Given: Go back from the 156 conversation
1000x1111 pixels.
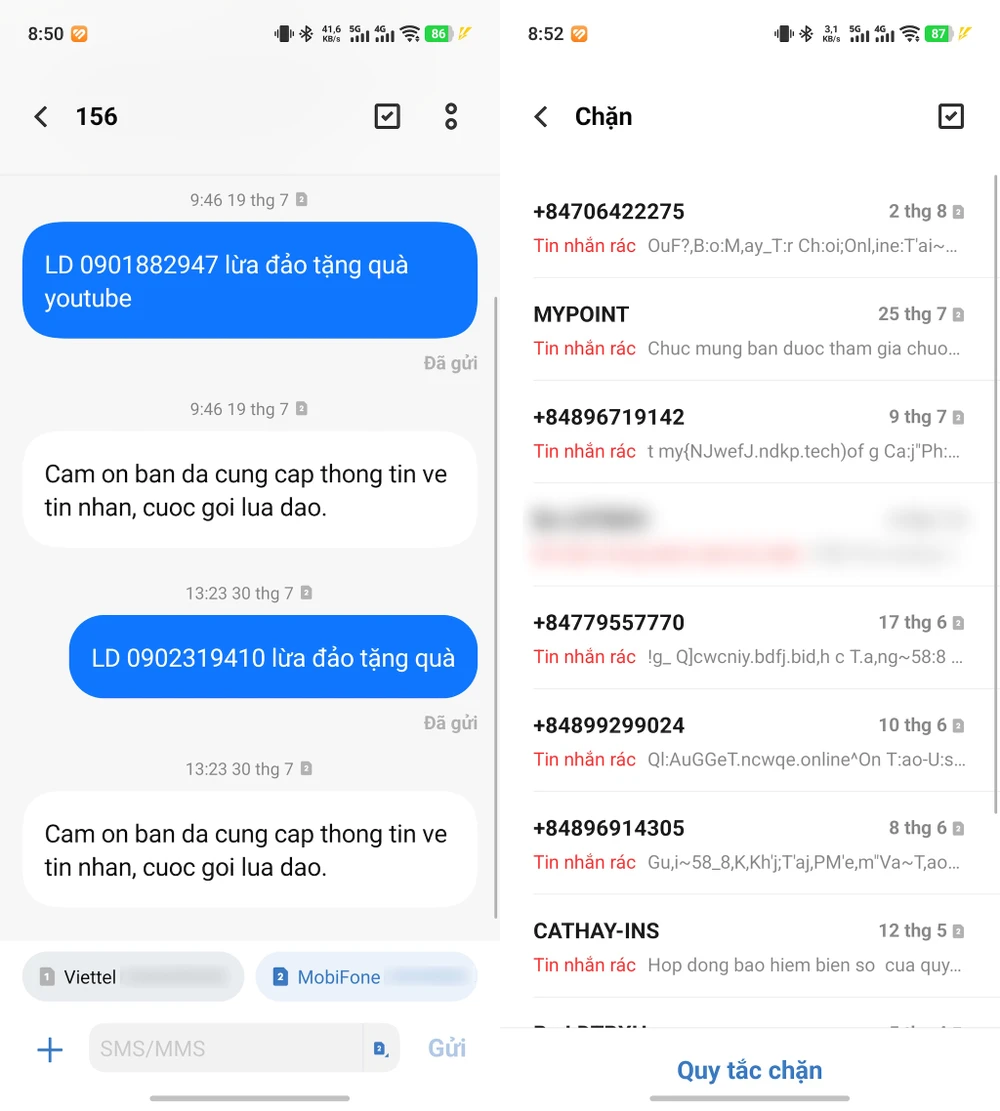Looking at the screenshot, I should pyautogui.click(x=41, y=117).
